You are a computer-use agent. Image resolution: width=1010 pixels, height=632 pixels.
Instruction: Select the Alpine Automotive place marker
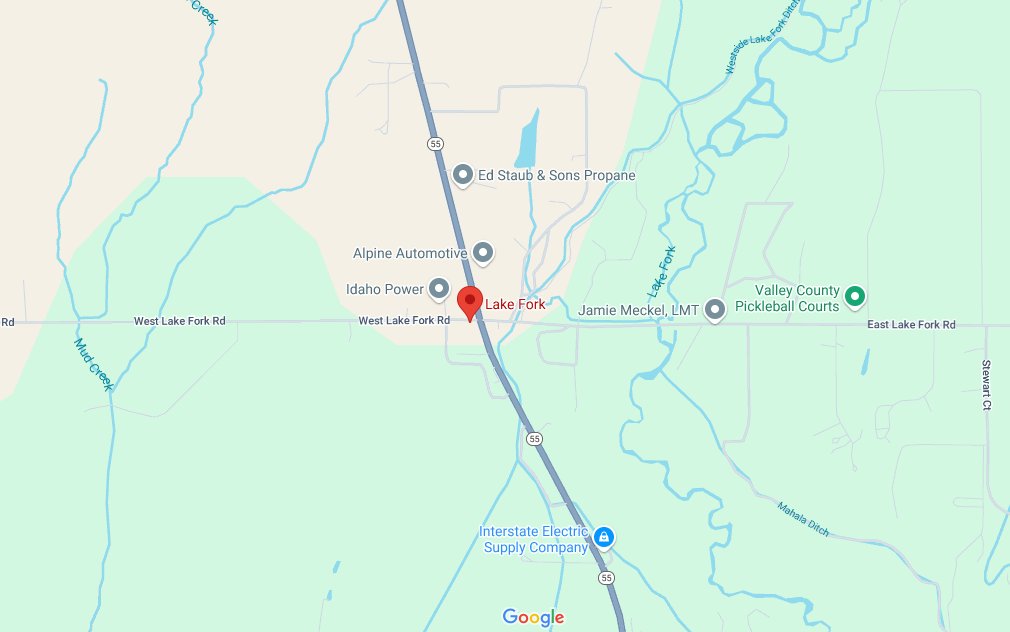[483, 252]
